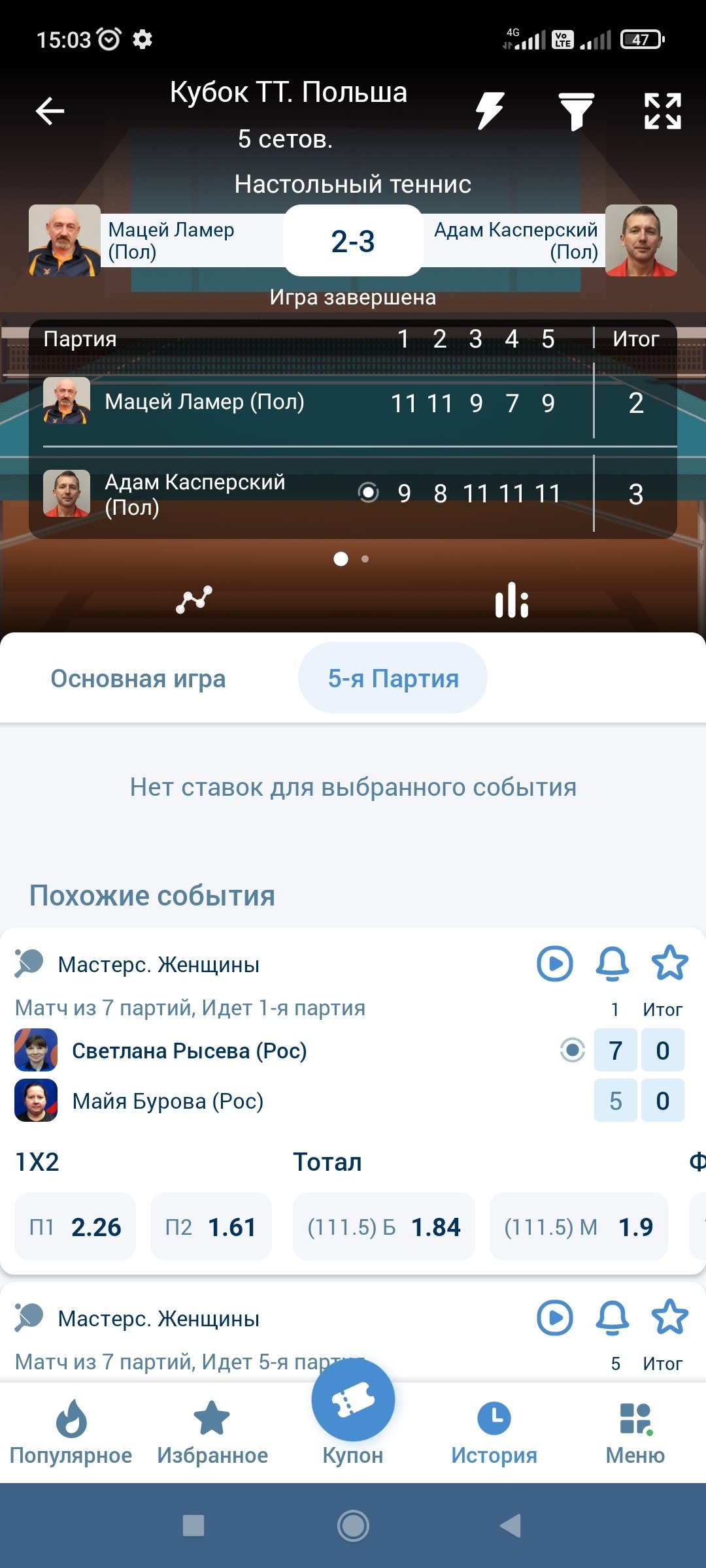706x1568 pixels.
Task: Select the 5-я Партия tab
Action: (393, 678)
